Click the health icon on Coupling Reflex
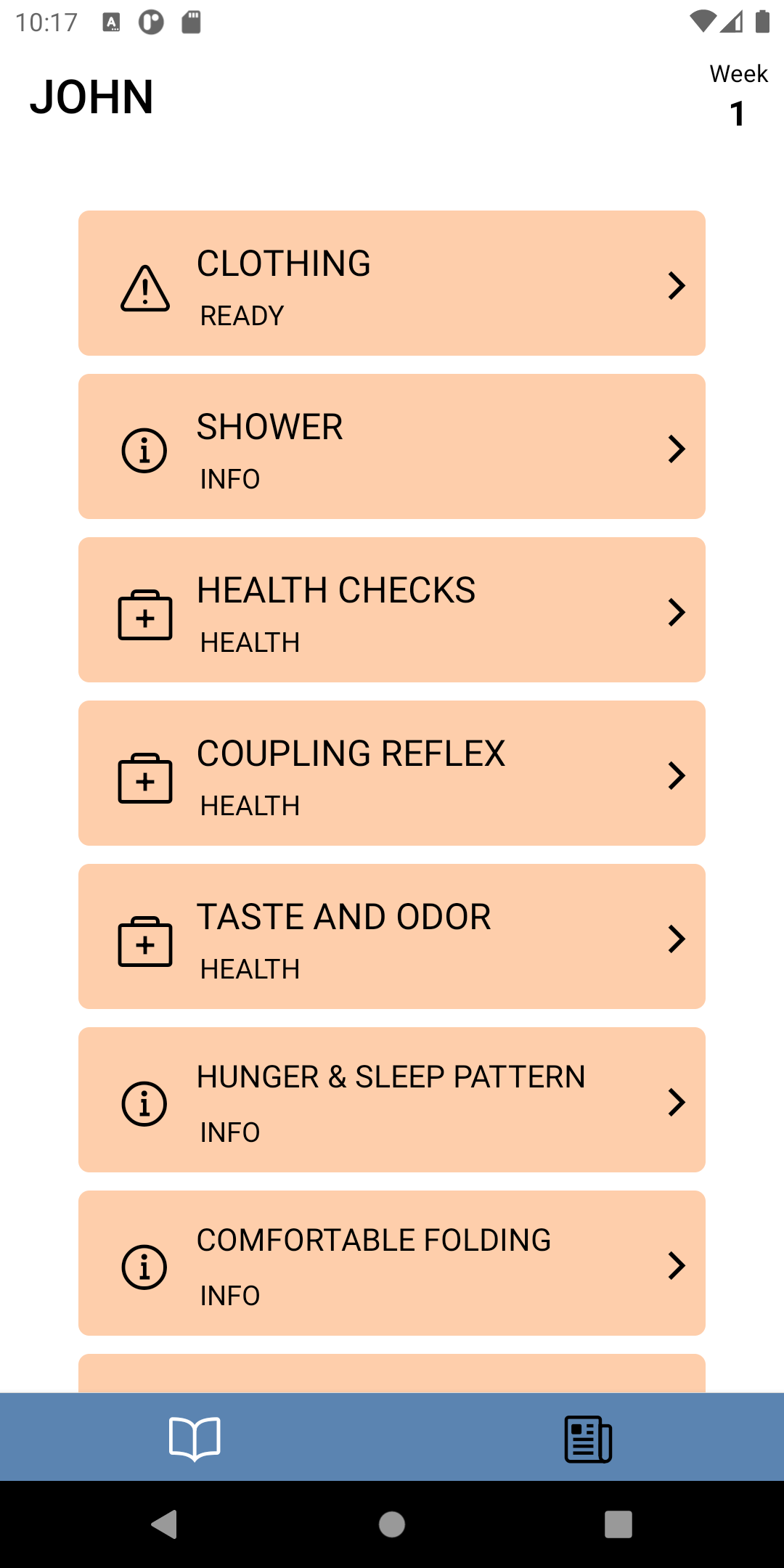Viewport: 784px width, 1568px height. (x=144, y=777)
